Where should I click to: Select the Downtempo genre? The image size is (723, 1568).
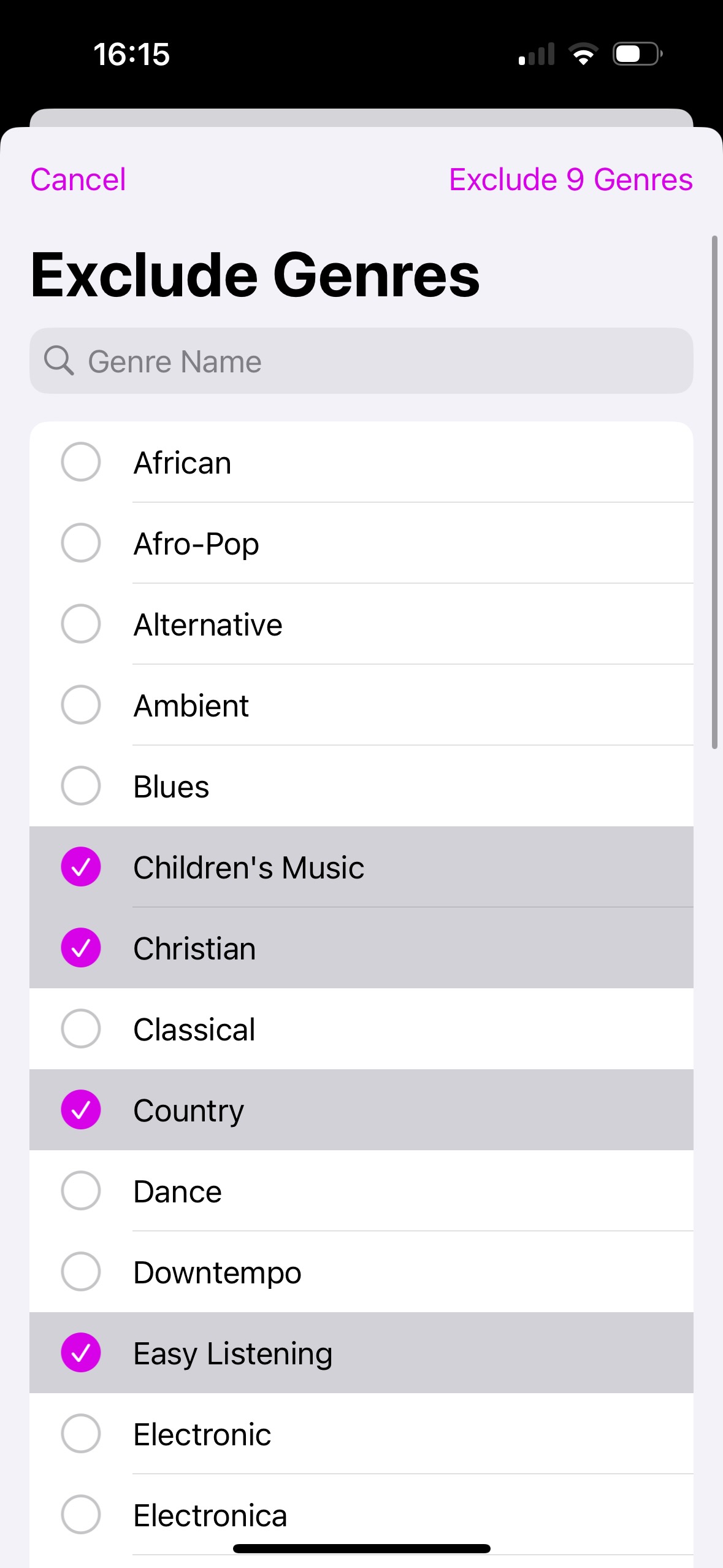pyautogui.click(x=361, y=1272)
